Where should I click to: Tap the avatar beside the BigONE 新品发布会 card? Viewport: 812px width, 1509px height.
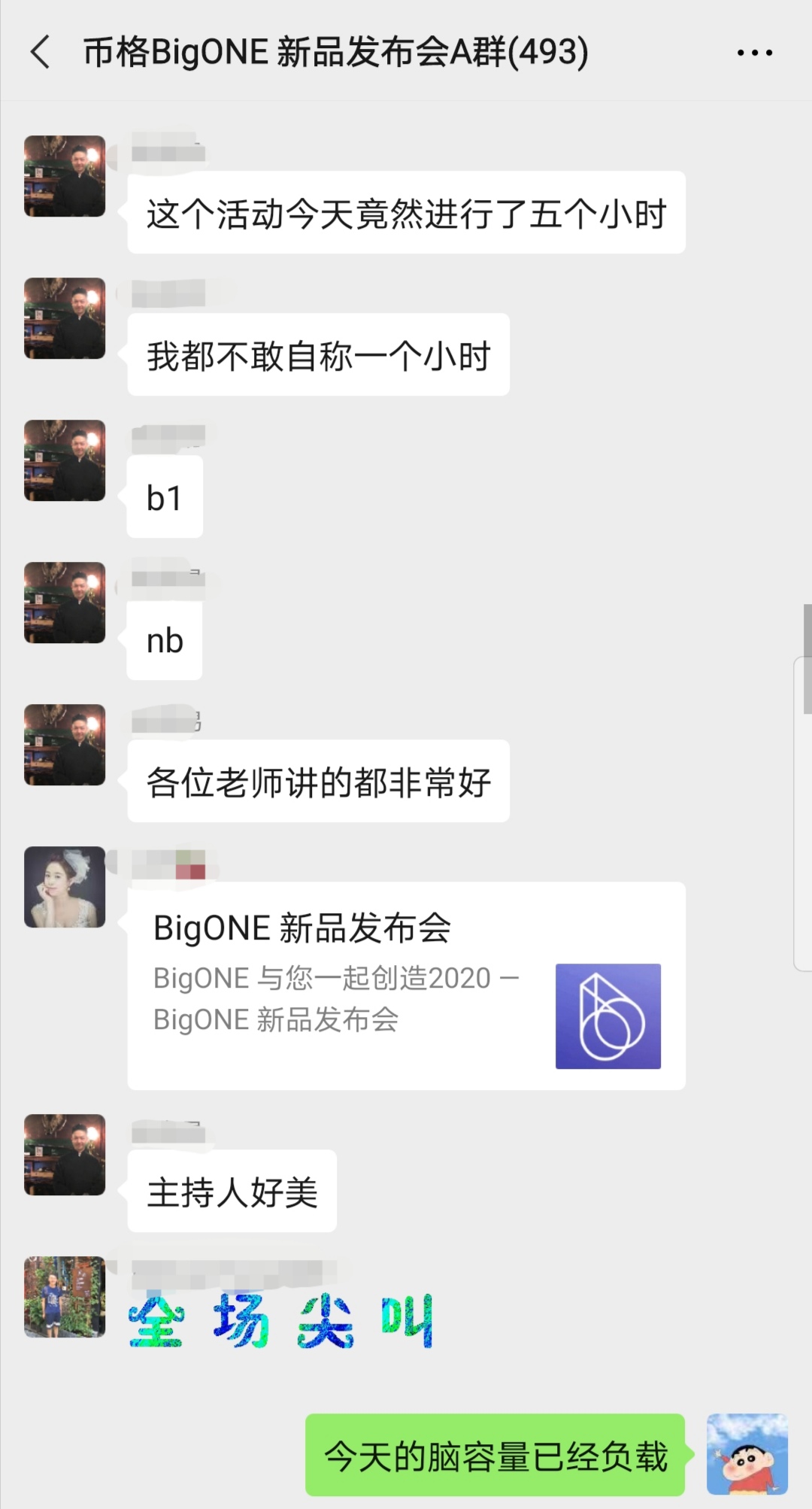[x=65, y=887]
